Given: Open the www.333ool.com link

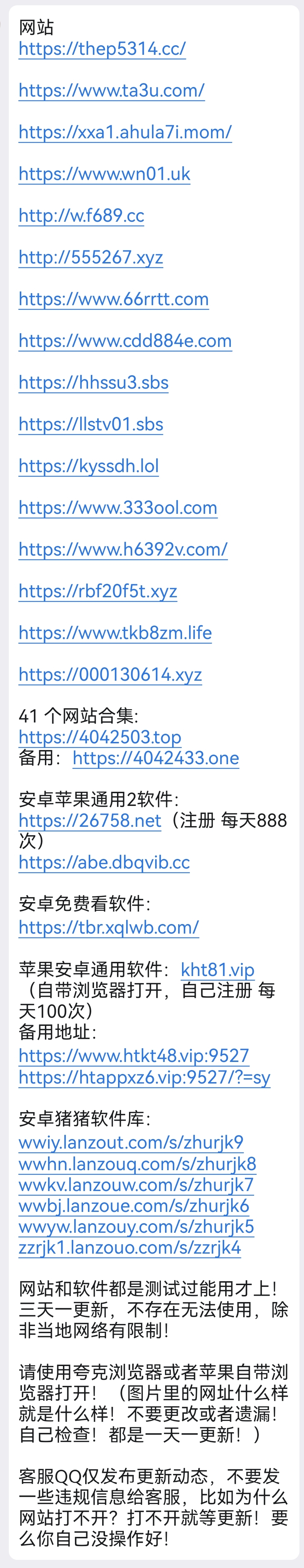Looking at the screenshot, I should coord(118,508).
